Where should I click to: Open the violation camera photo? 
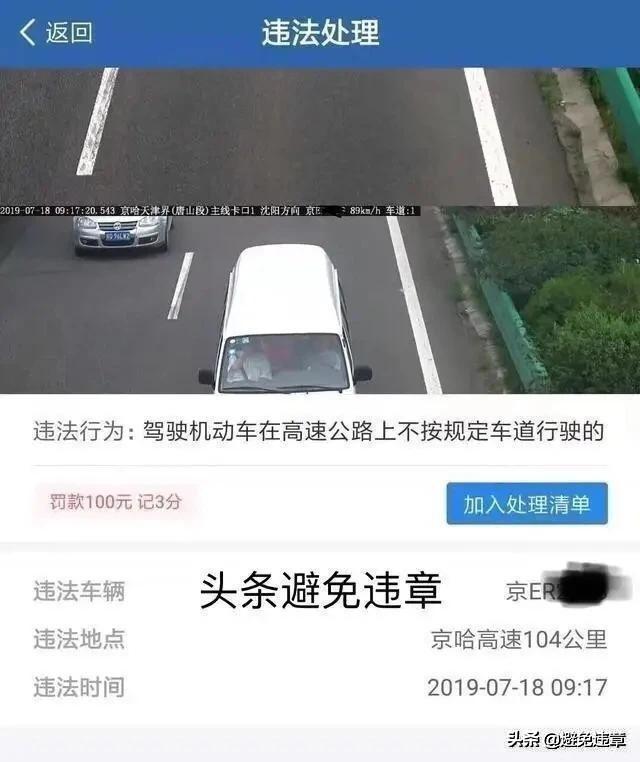pyautogui.click(x=318, y=230)
